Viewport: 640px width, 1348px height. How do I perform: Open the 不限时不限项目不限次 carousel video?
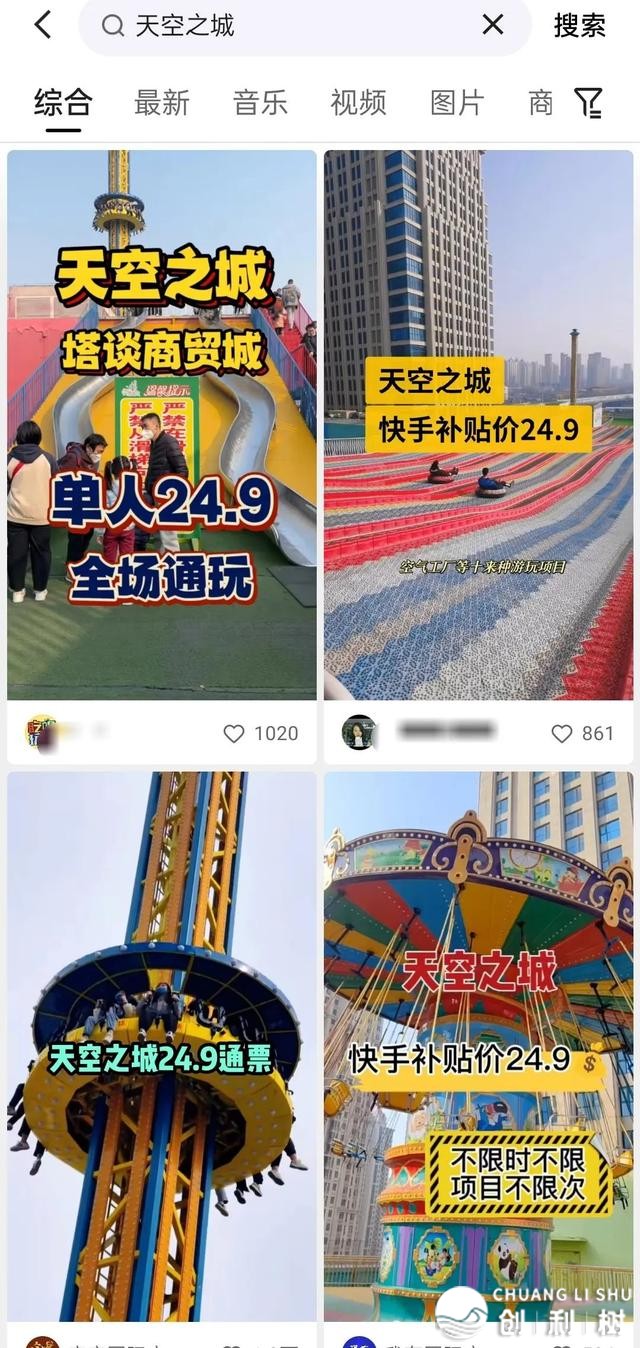coord(478,1045)
